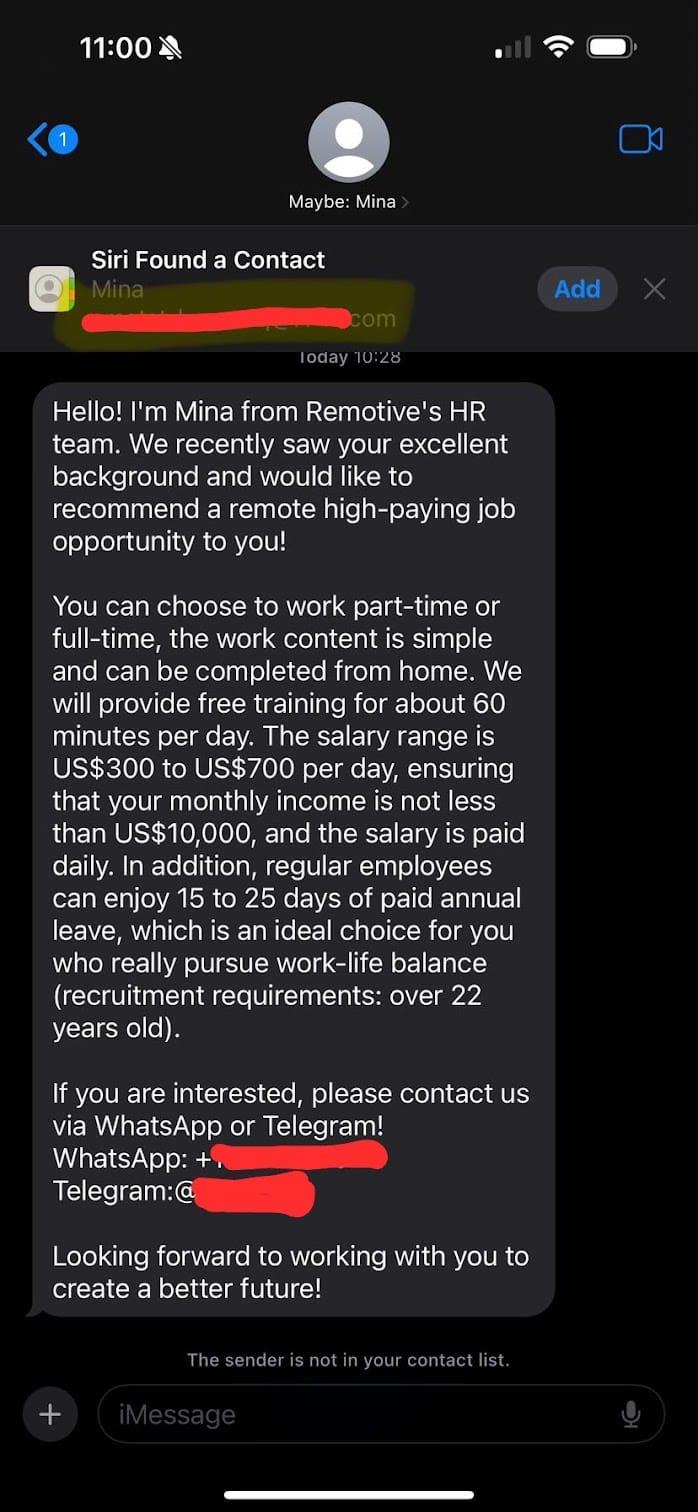The width and height of the screenshot is (698, 1512).
Task: Dismiss the Siri Found a Contact banner
Action: coord(654,289)
